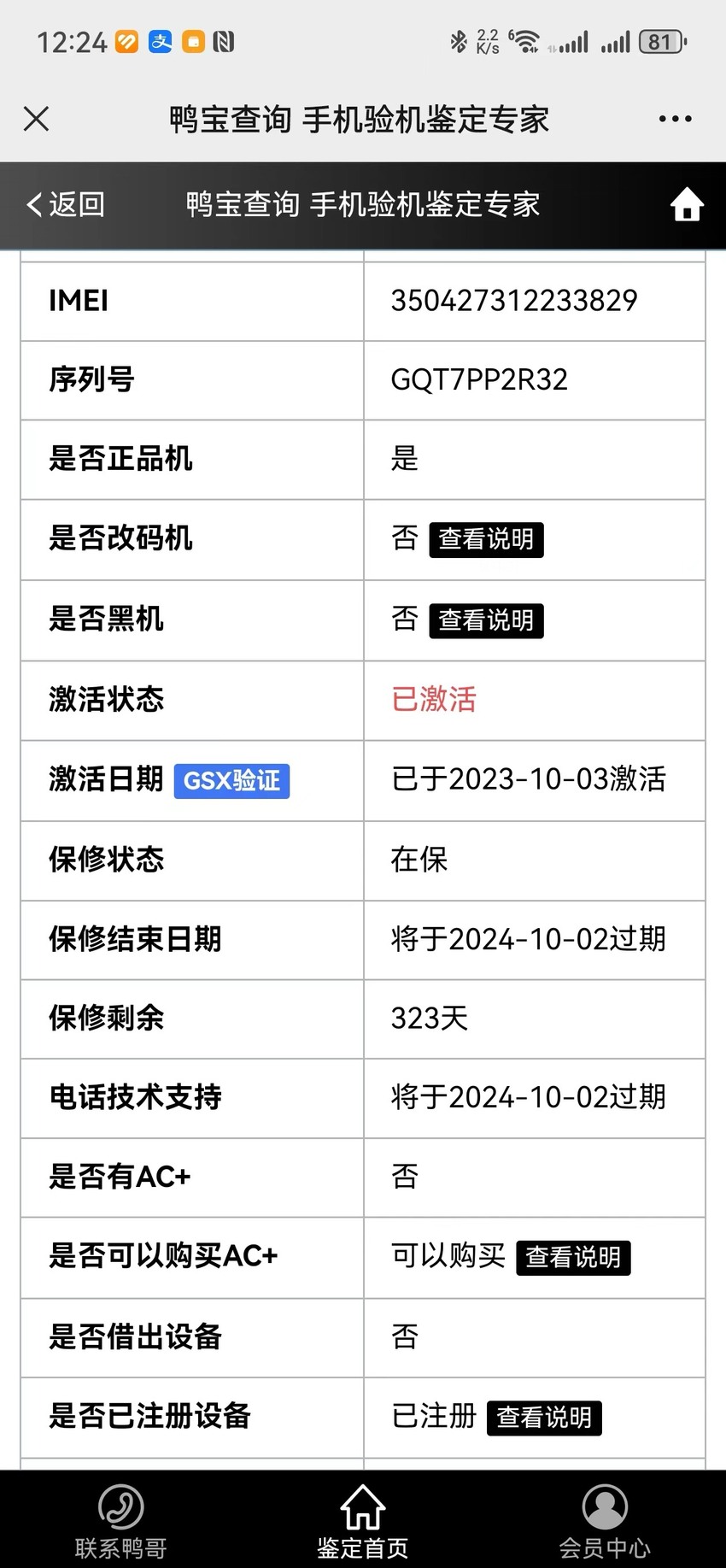This screenshot has height=1568, width=726.
Task: Switch to the 联系鸭哥 tab
Action: 120,1522
